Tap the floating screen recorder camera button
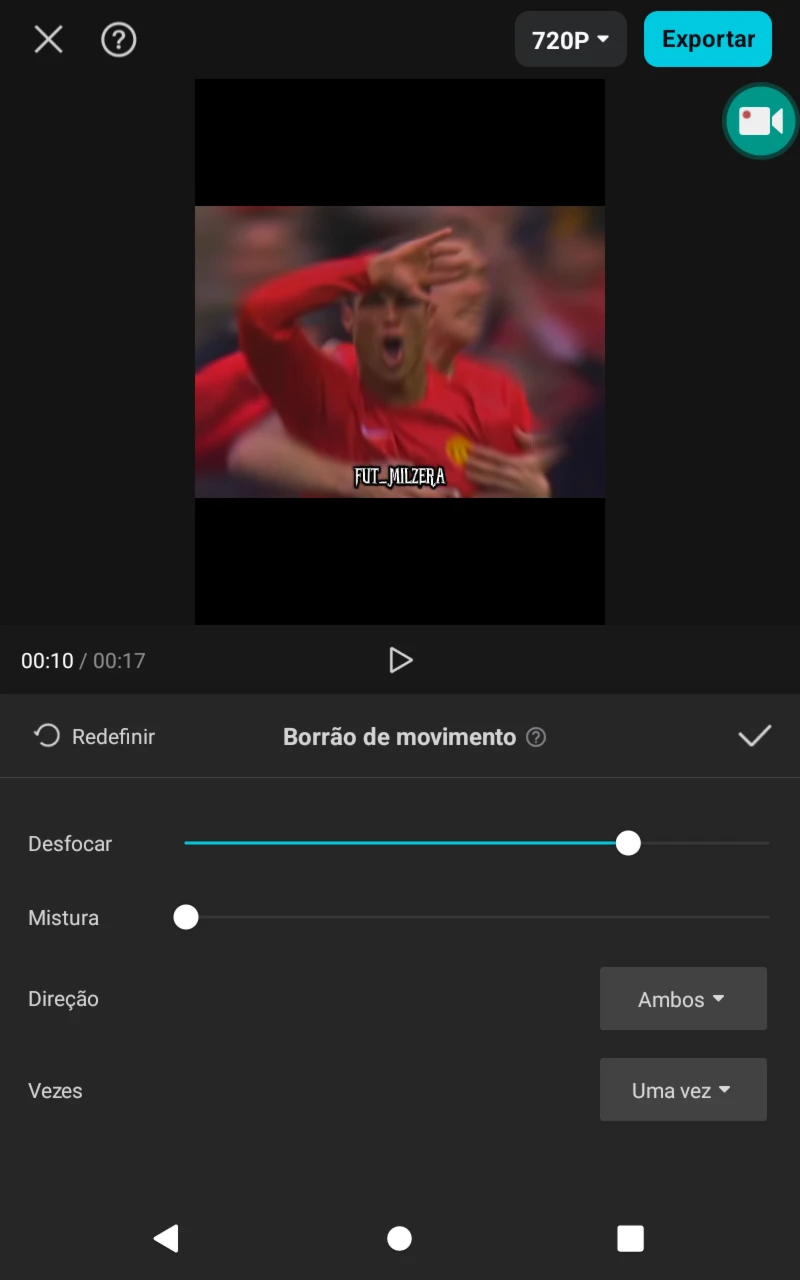This screenshot has height=1280, width=800. pyautogui.click(x=761, y=121)
